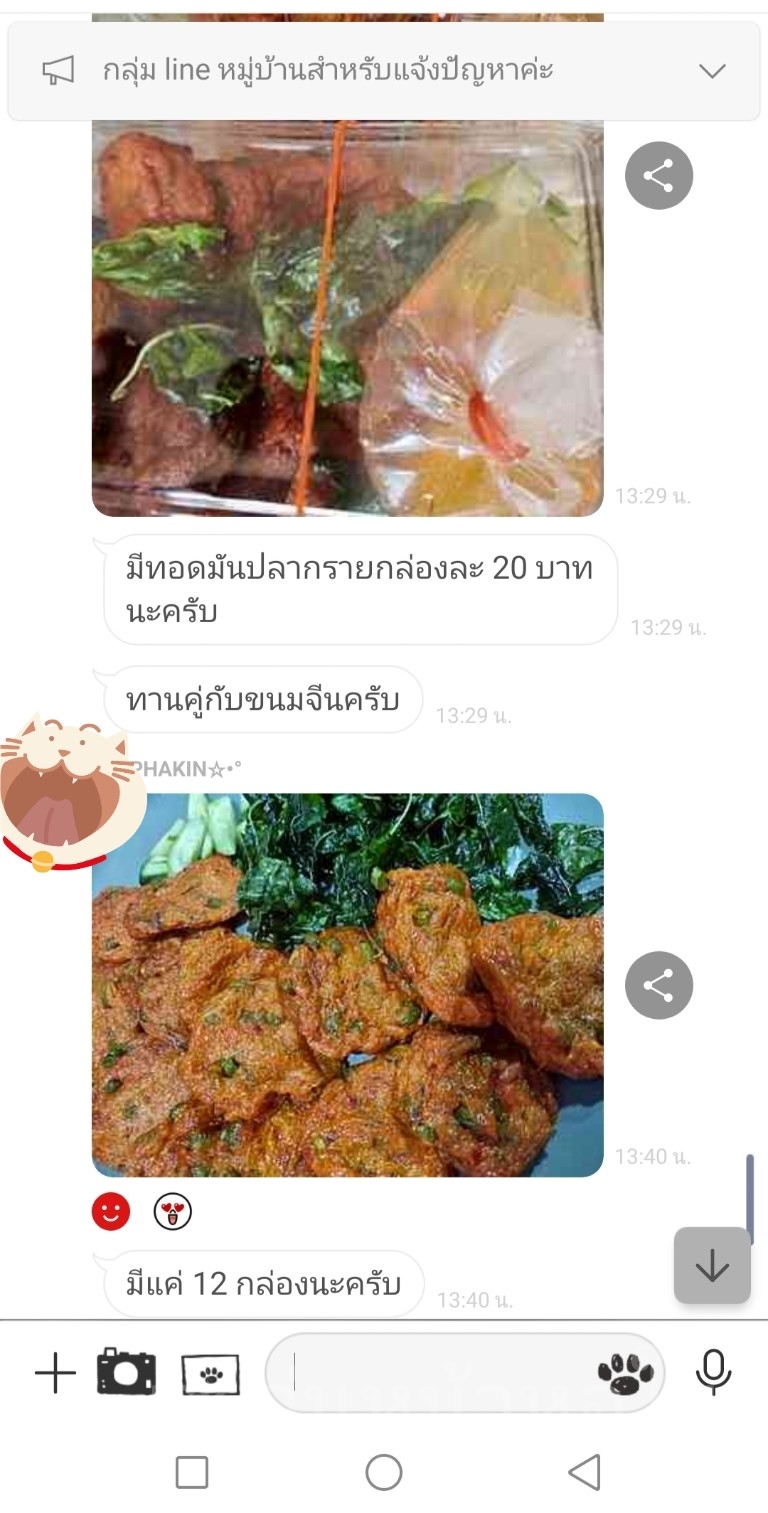Expand the pinned announcement banner
Viewport: 768px width, 1513px height.
click(711, 71)
